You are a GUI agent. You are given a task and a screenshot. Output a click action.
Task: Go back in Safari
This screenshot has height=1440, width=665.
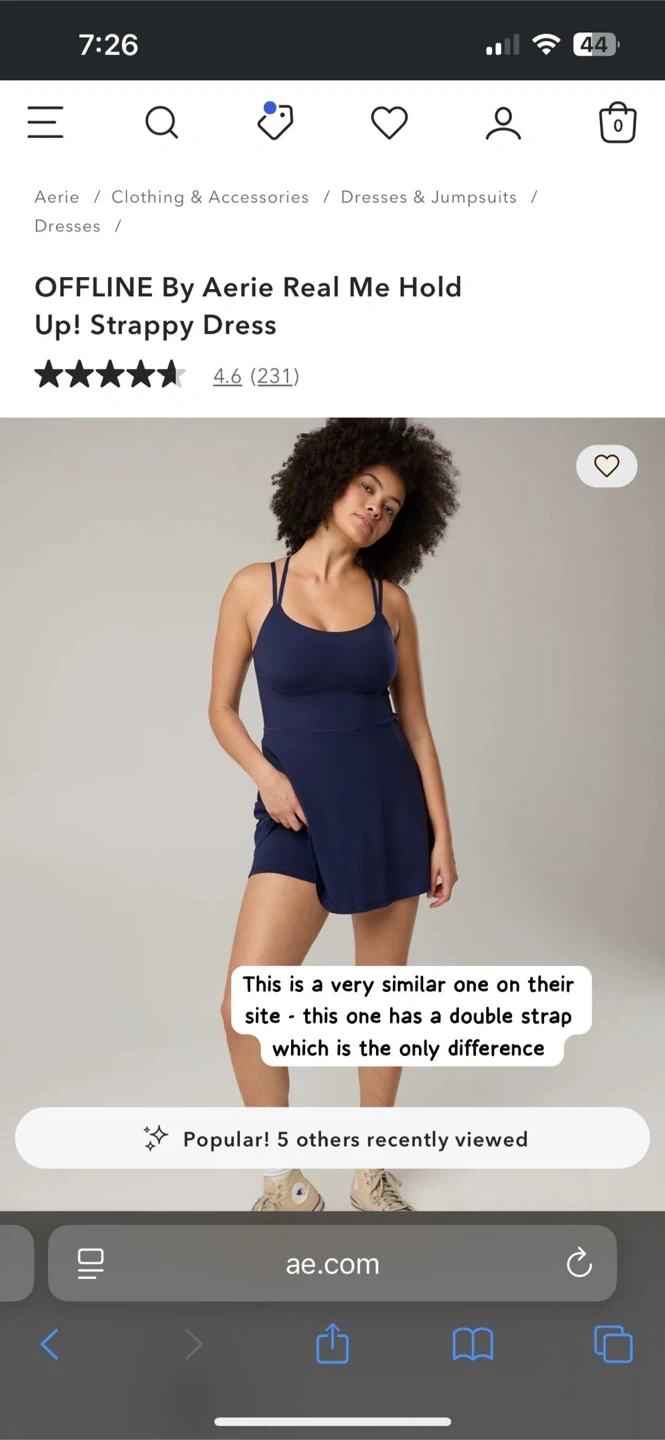click(50, 1344)
